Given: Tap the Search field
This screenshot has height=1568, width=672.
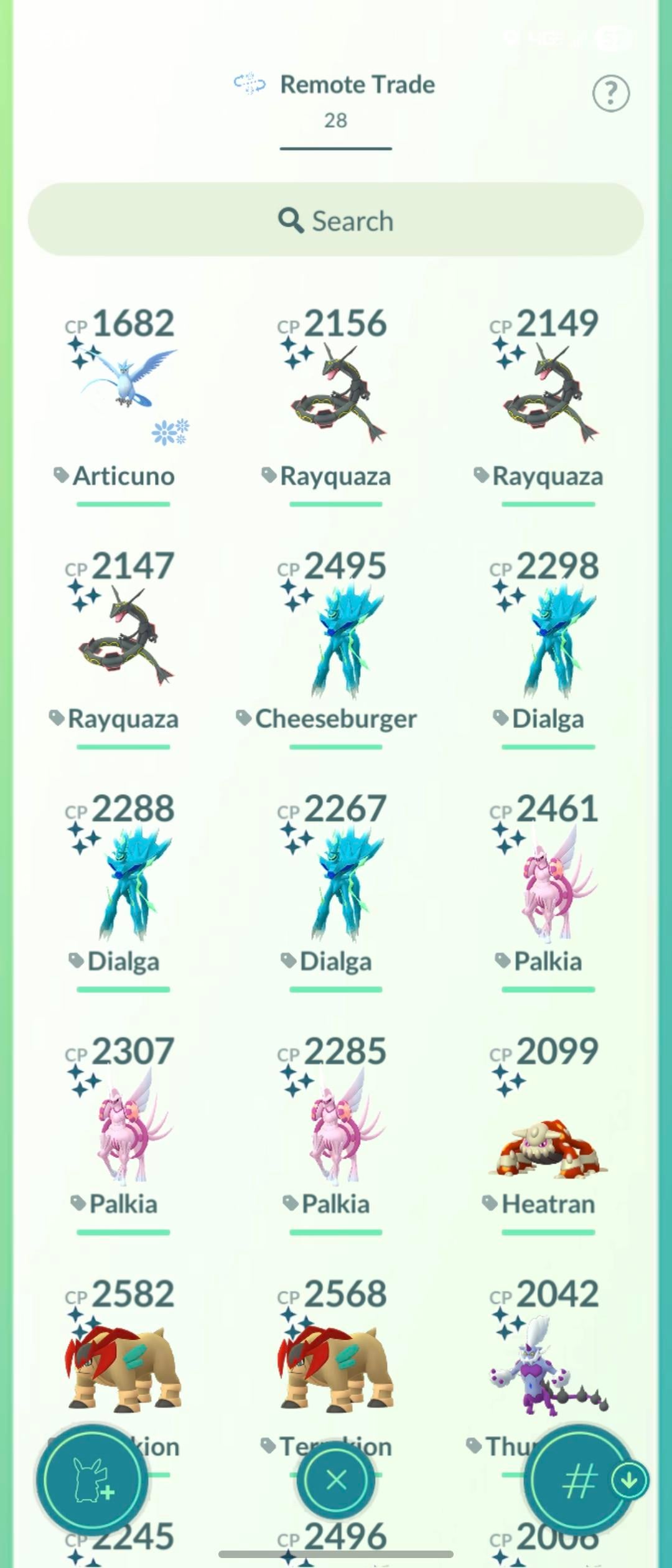Looking at the screenshot, I should 336,220.
